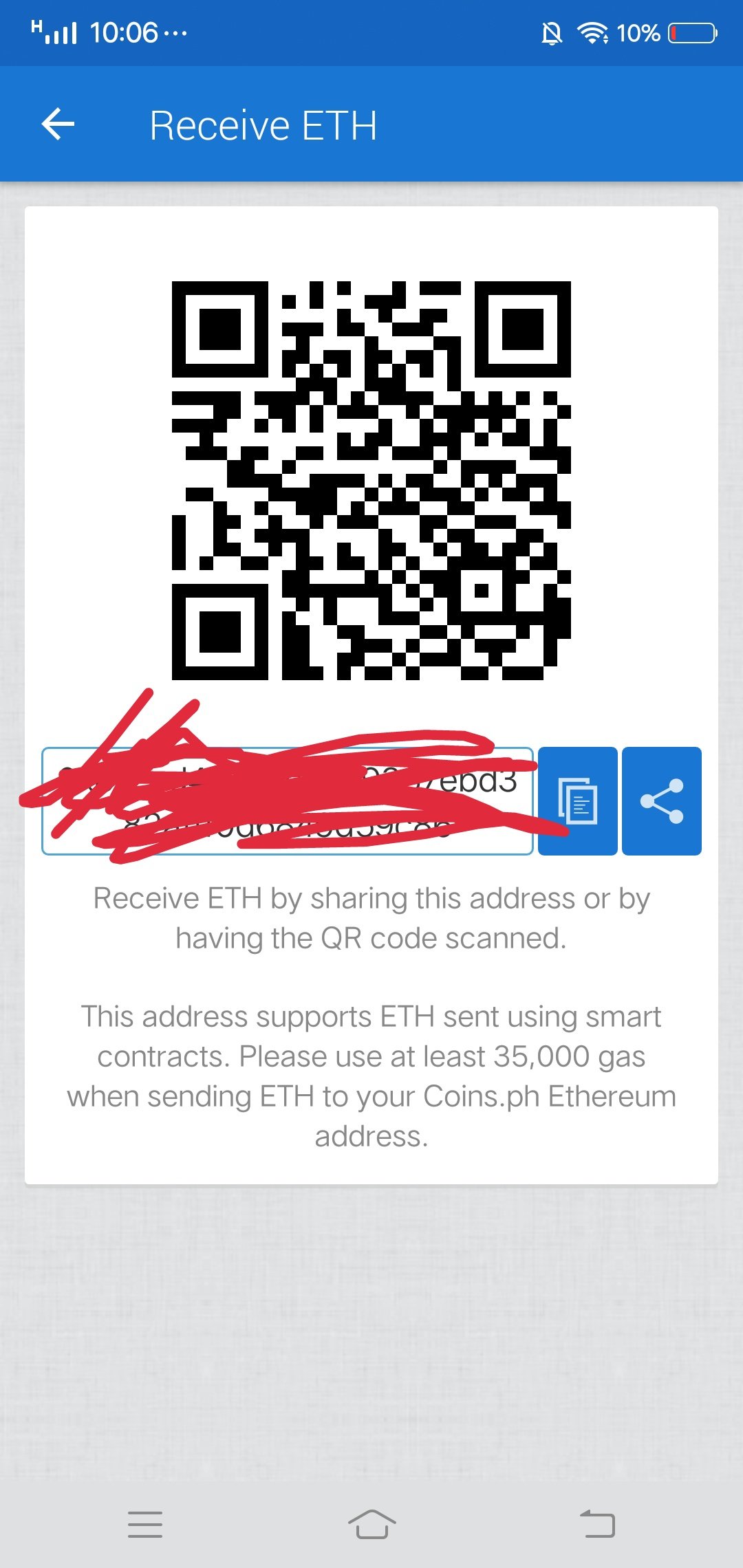Tap the system back button
The width and height of the screenshot is (743, 1568).
pyautogui.click(x=597, y=1525)
